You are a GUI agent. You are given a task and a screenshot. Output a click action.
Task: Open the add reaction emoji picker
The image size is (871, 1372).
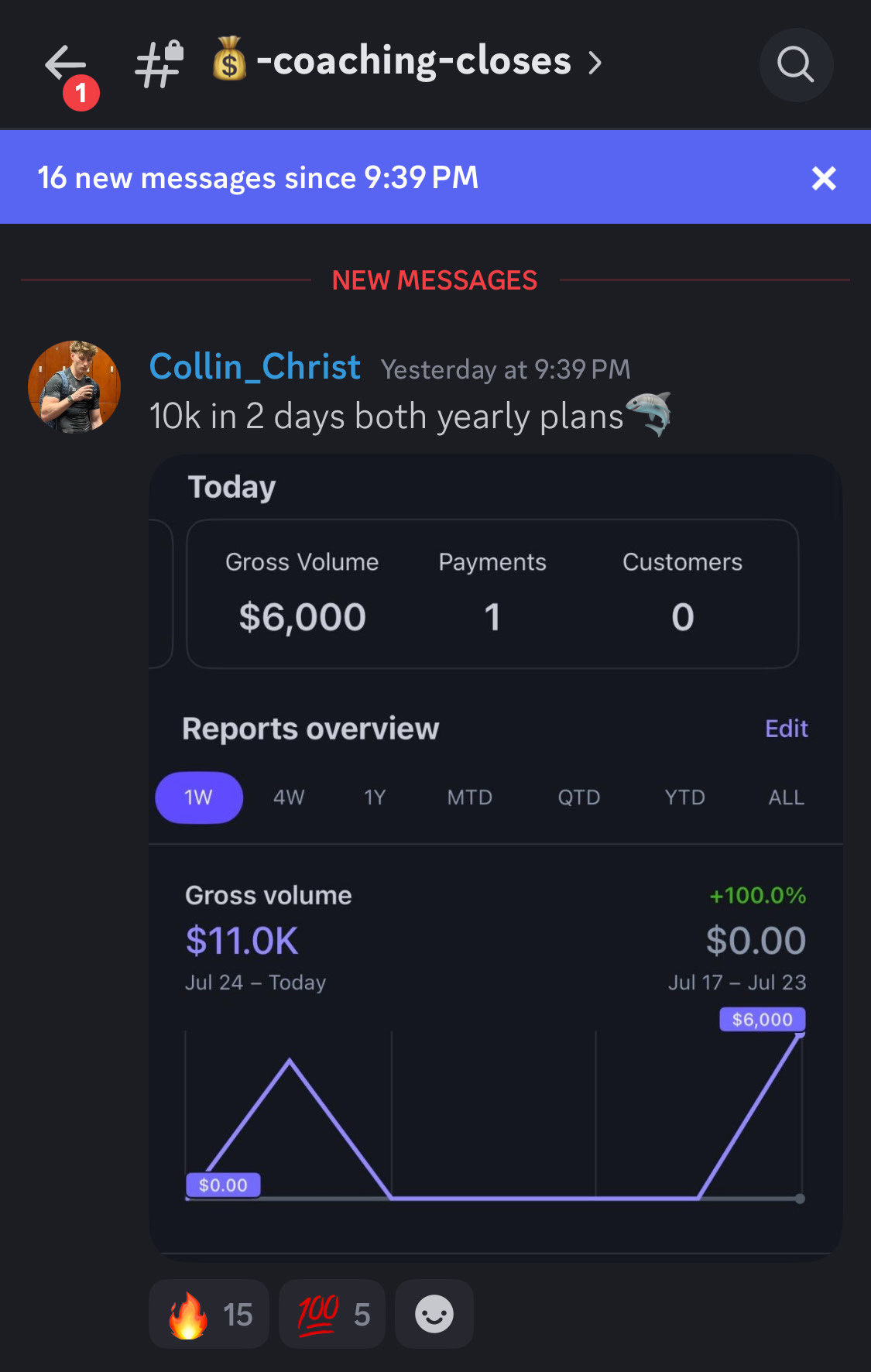click(434, 1314)
